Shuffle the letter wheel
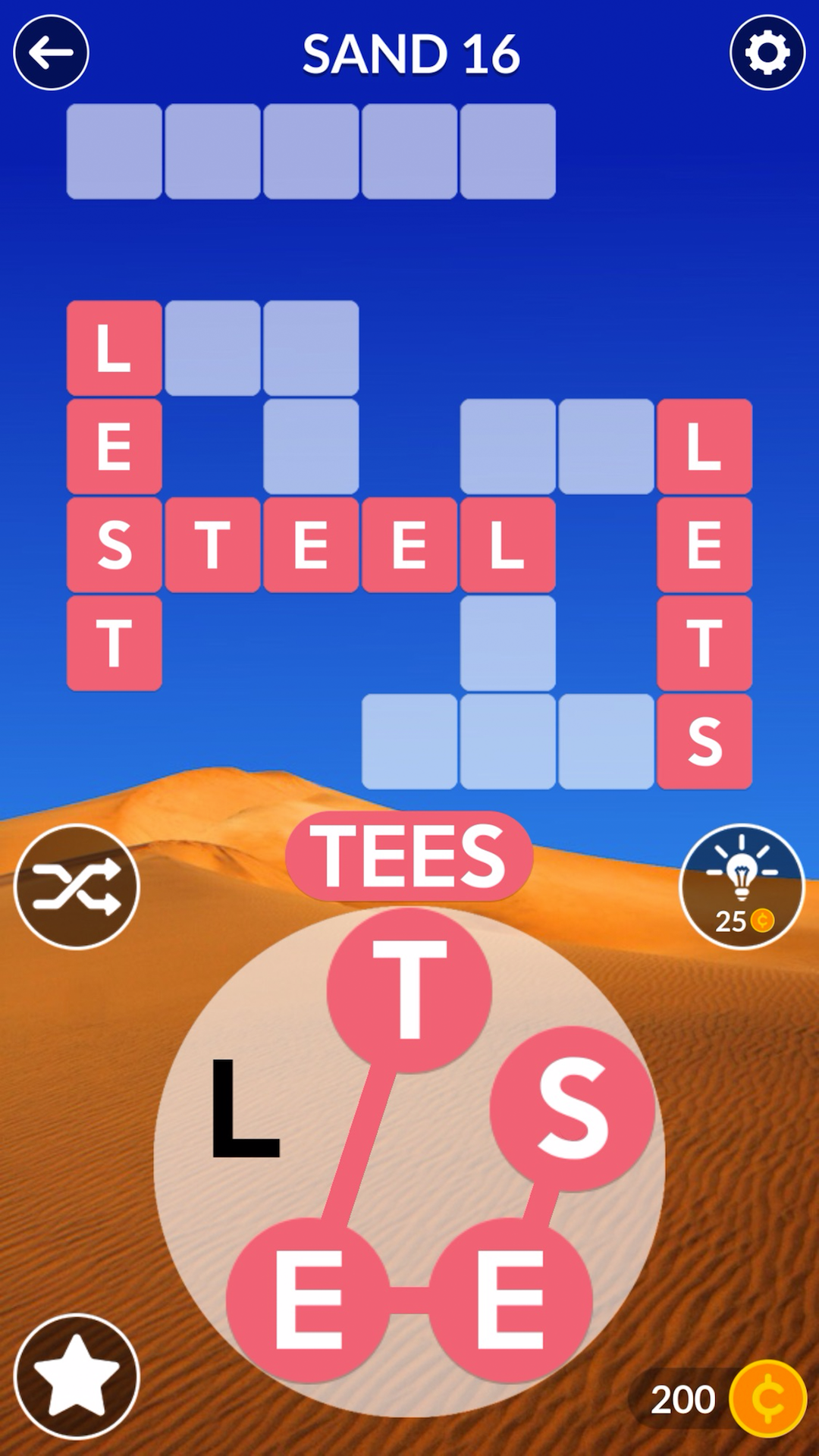 click(x=77, y=886)
